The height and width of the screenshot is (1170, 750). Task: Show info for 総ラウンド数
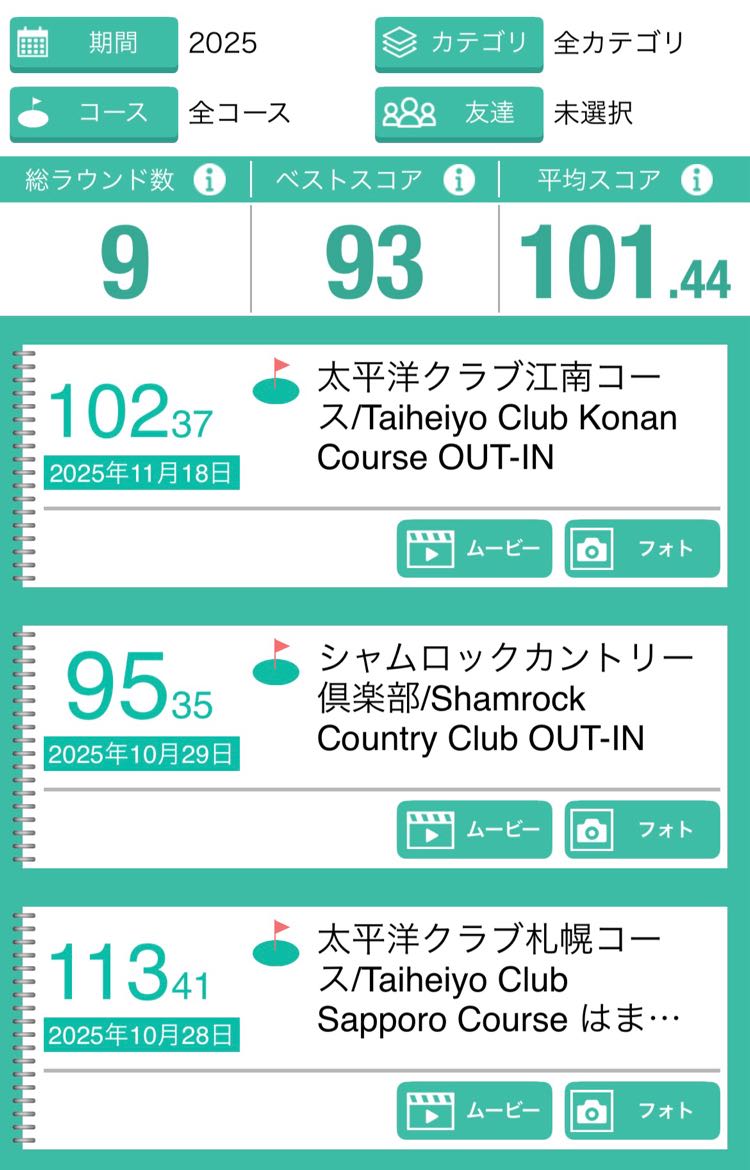pos(209,180)
